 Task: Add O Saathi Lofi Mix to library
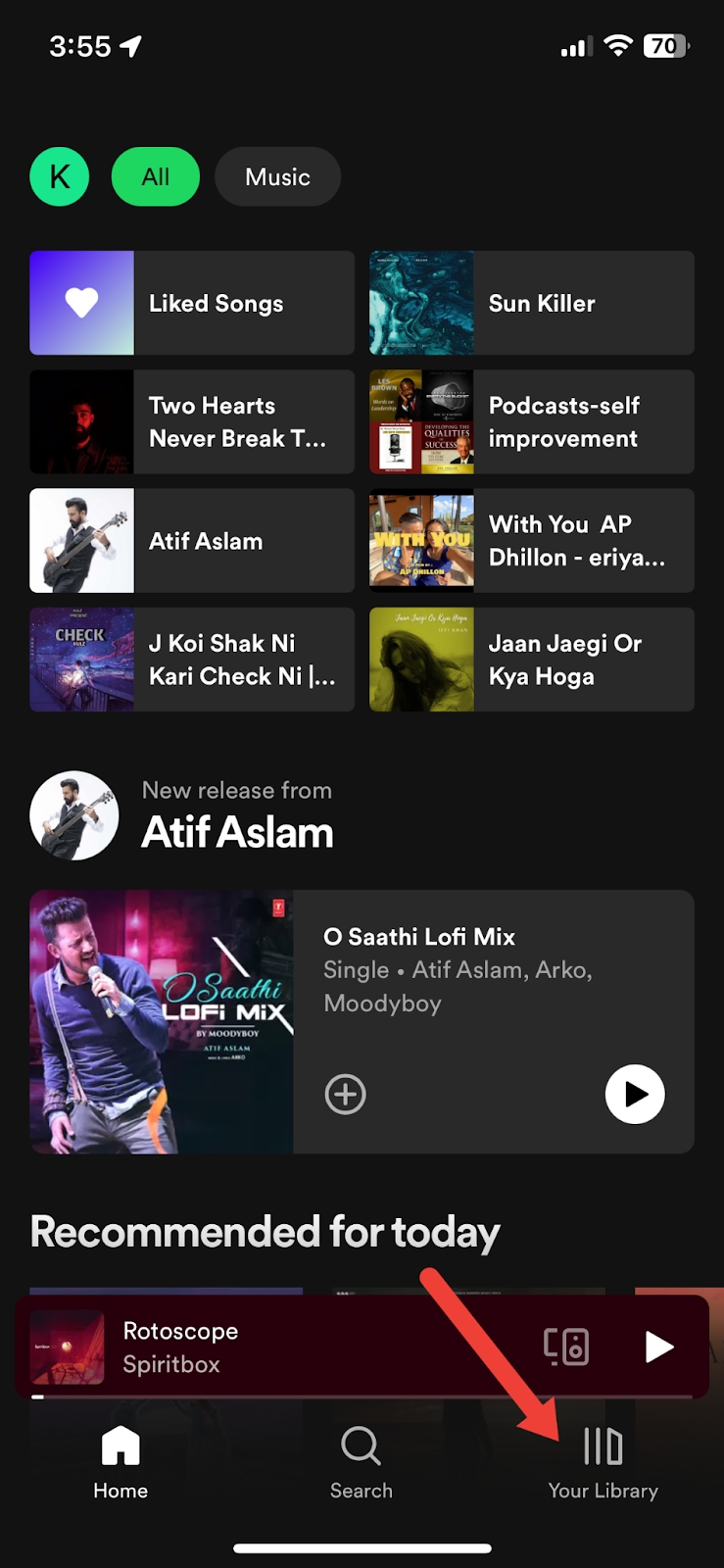(x=345, y=1094)
